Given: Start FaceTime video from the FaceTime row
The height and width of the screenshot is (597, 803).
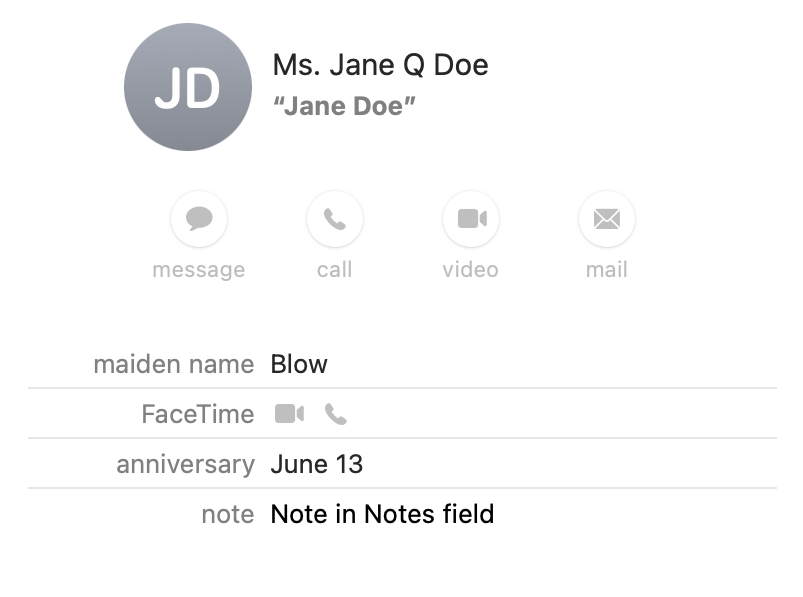Looking at the screenshot, I should [x=289, y=414].
